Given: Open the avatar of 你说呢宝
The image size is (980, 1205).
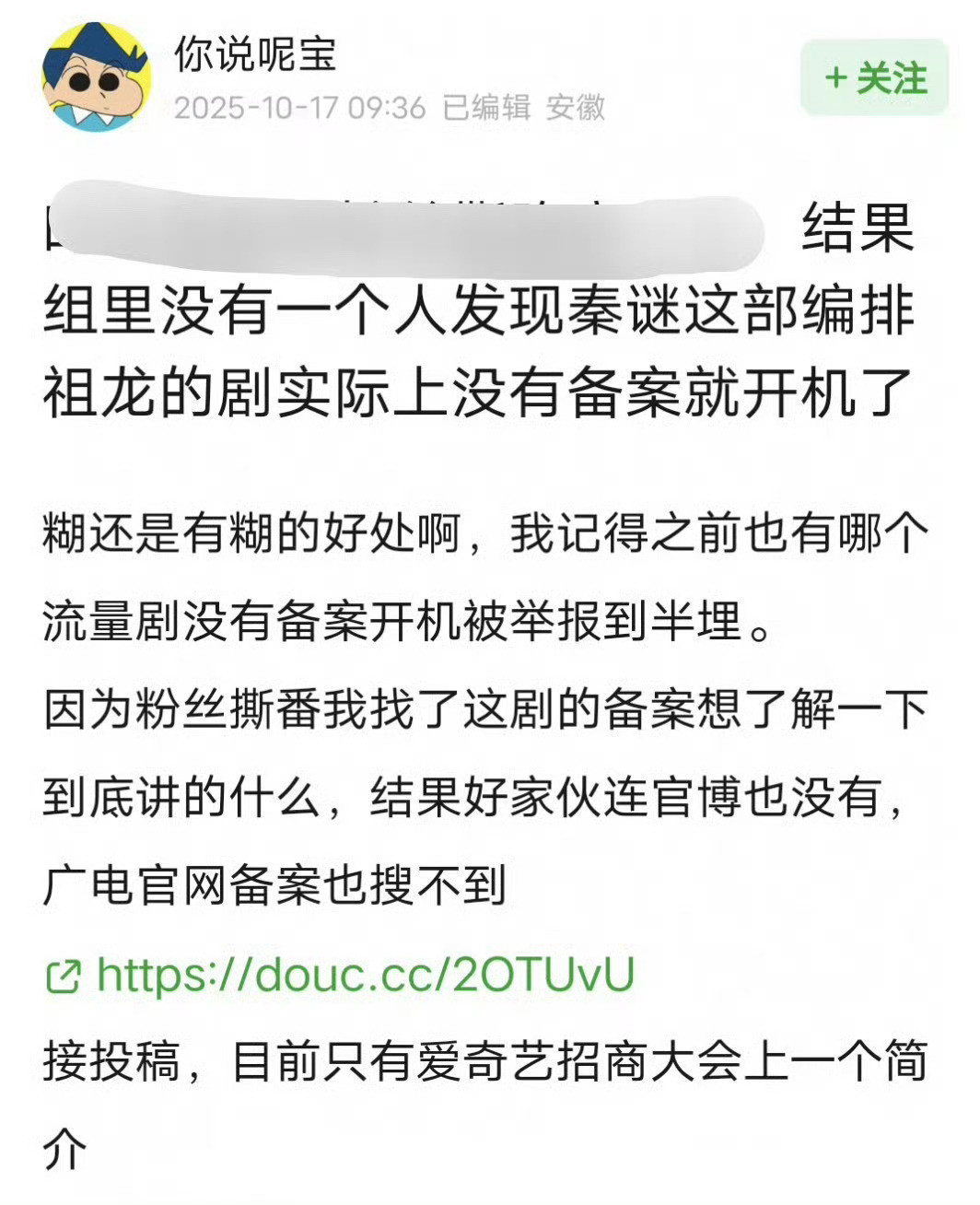Looking at the screenshot, I should point(97,77).
